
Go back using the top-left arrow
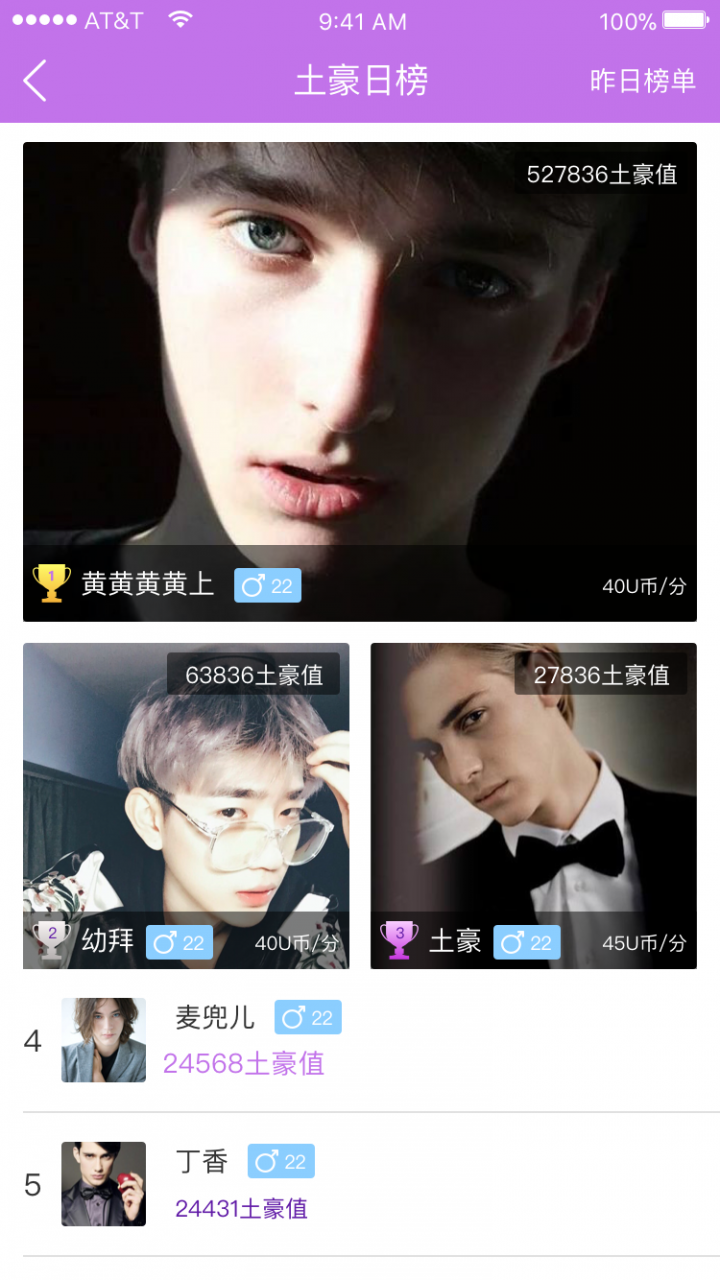point(36,81)
